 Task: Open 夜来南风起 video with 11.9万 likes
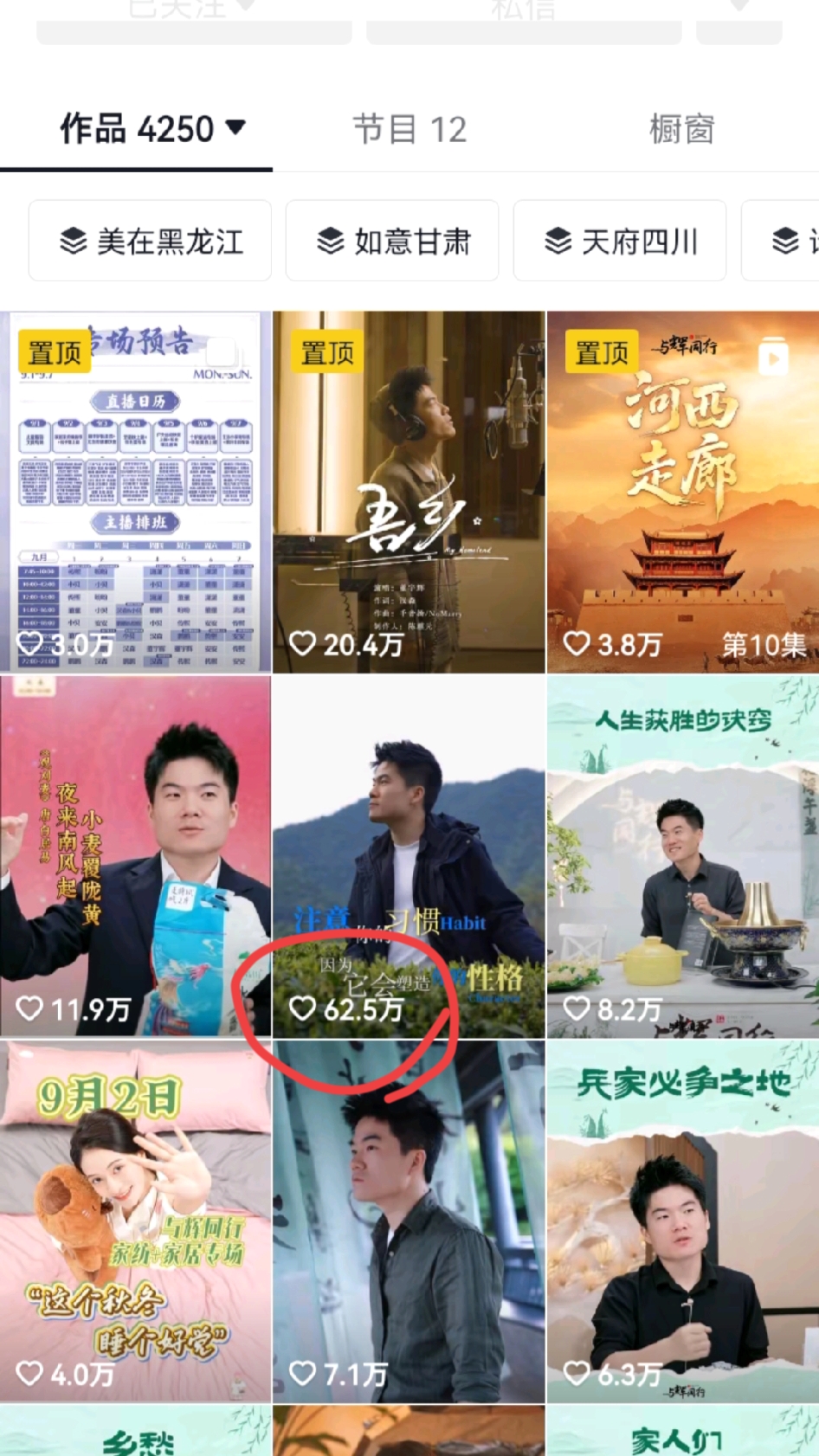point(136,857)
